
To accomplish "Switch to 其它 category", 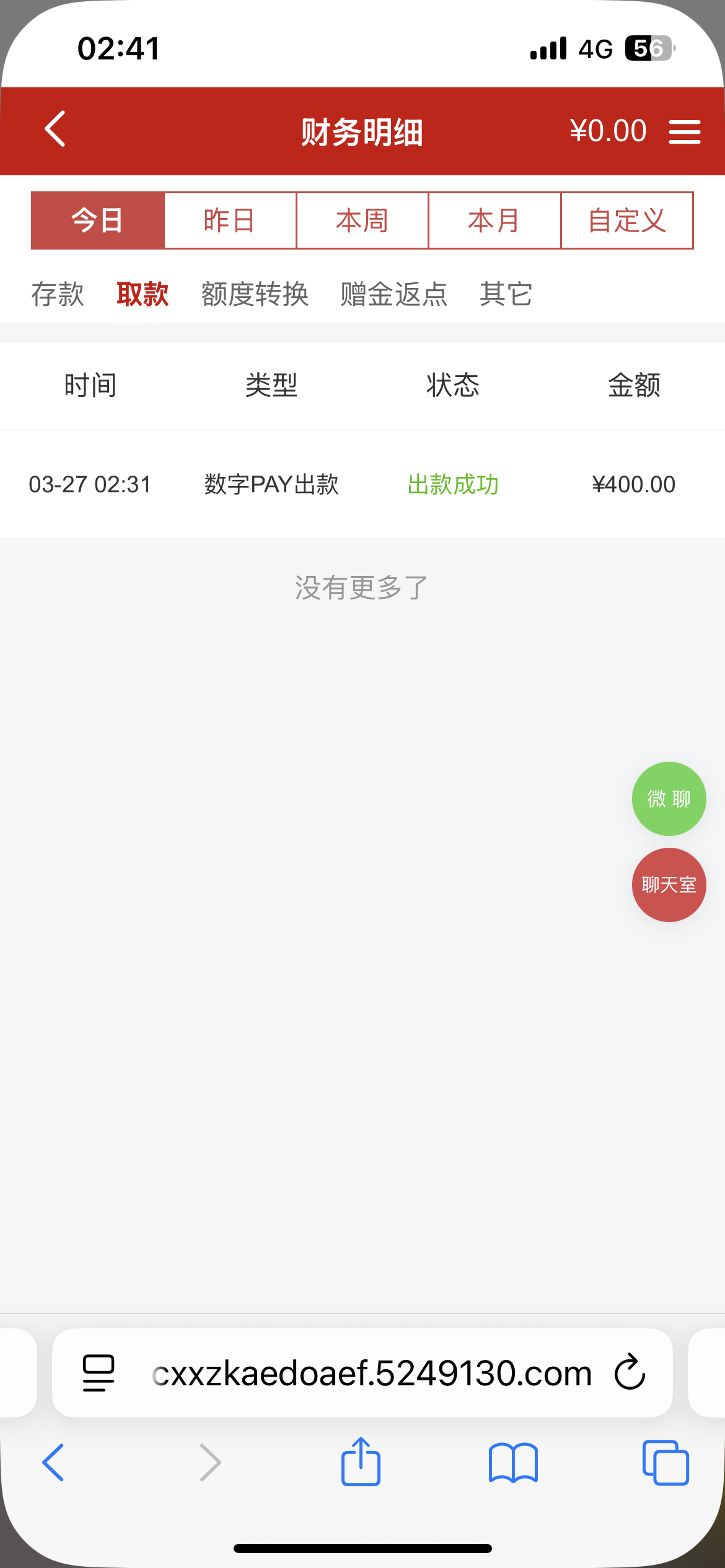I will 506,294.
